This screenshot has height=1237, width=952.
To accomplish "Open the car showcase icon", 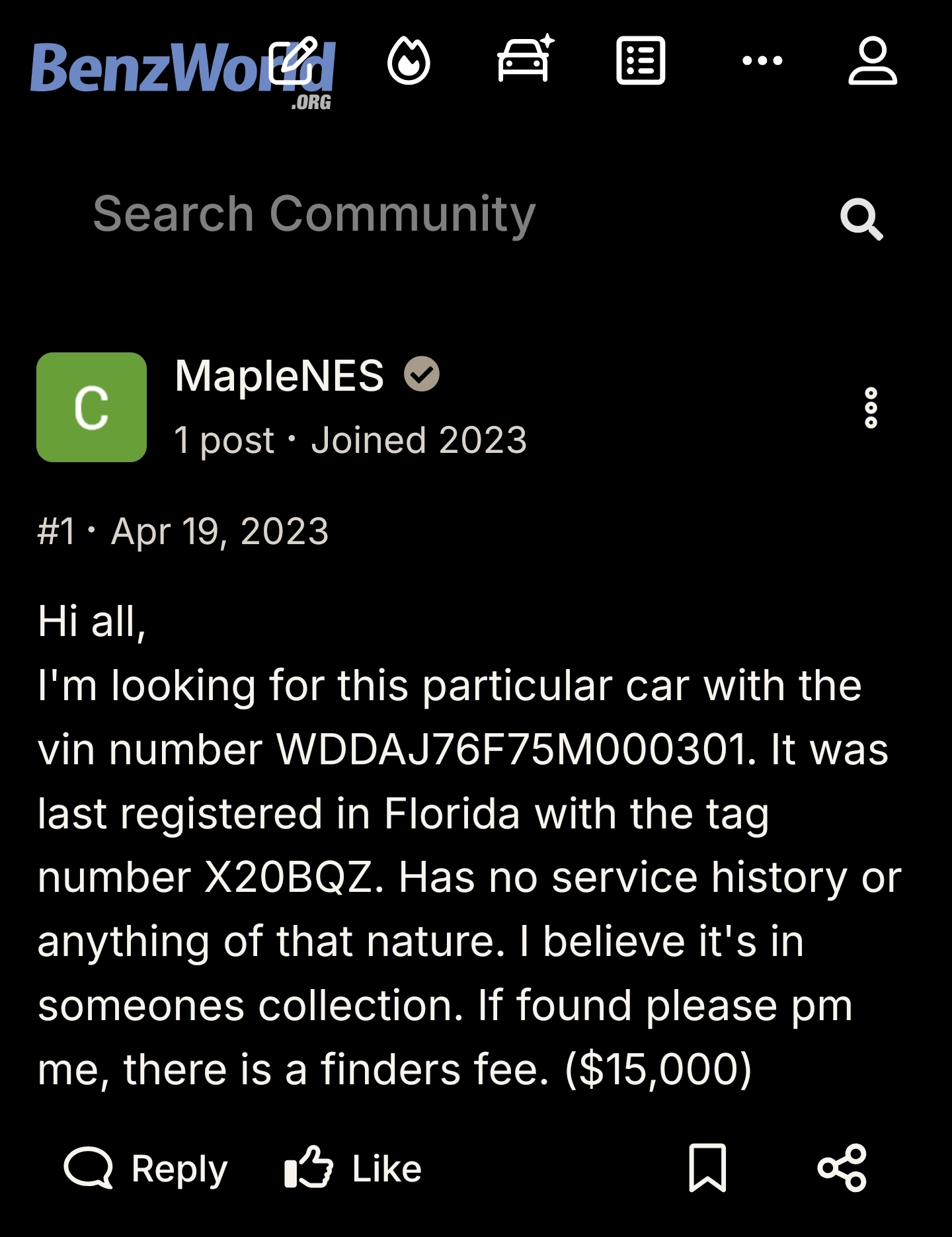I will point(525,58).
